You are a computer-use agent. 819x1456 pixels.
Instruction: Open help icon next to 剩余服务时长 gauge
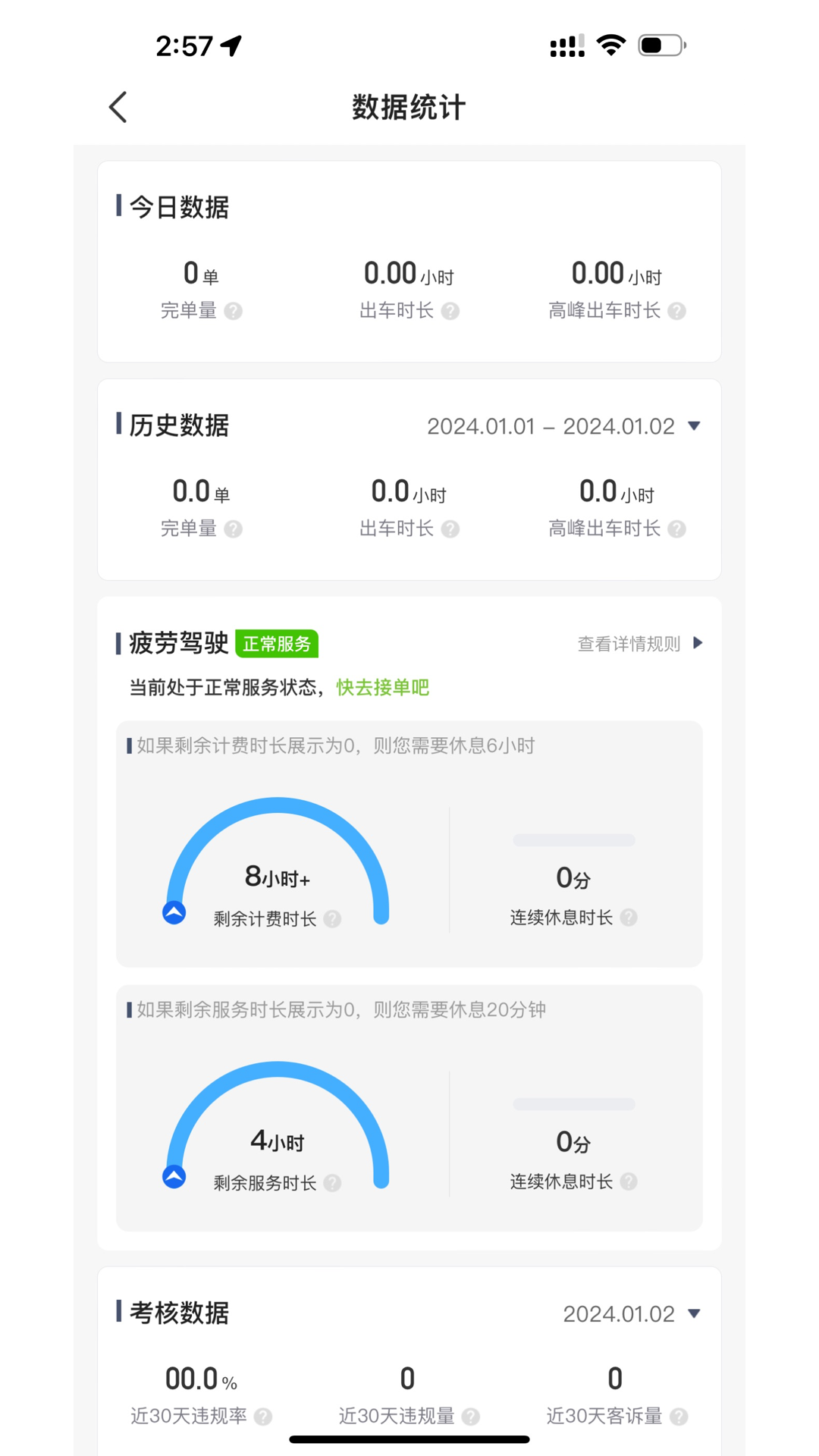(331, 1182)
